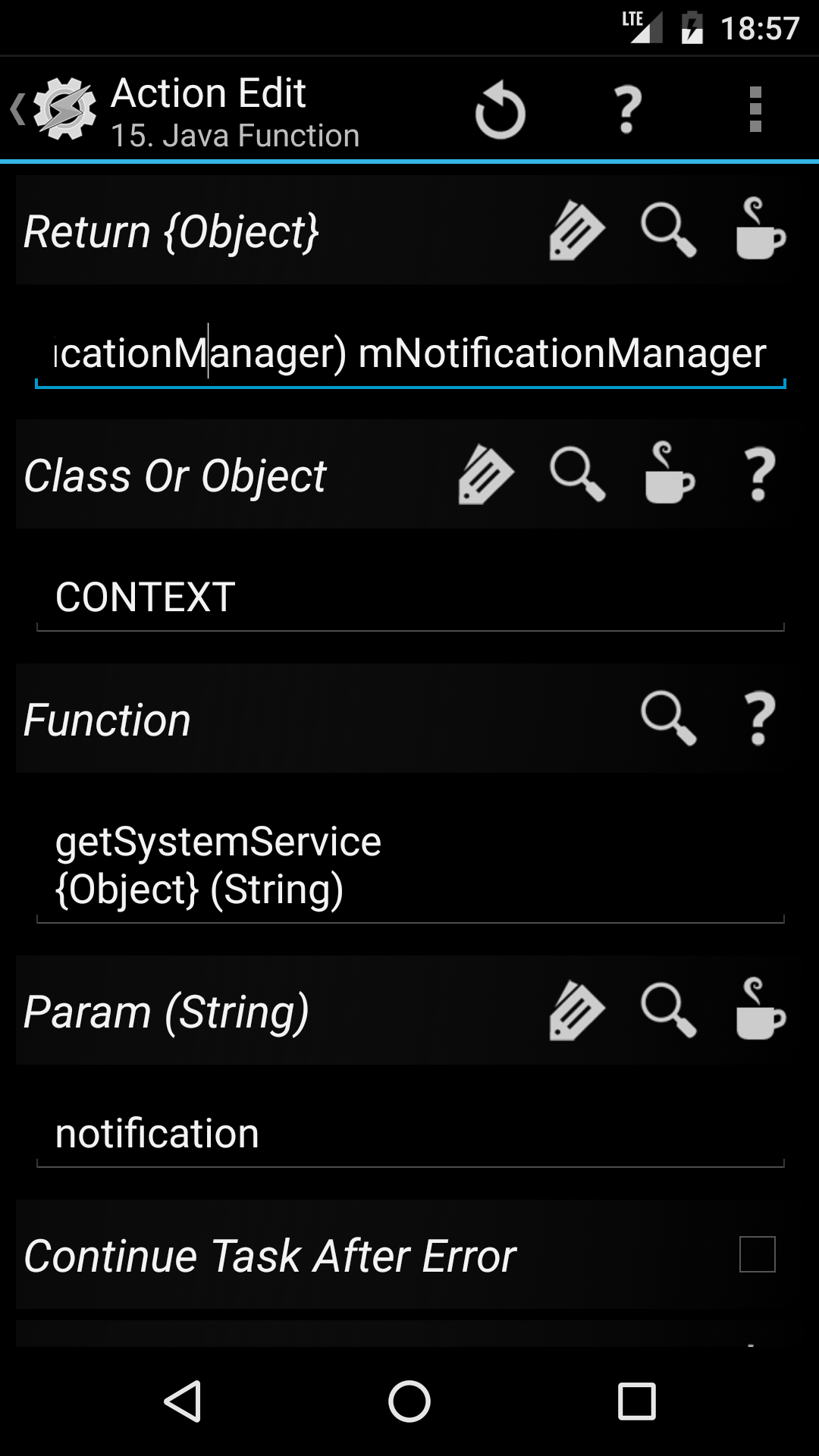Enable Continue Task After Error checkbox
This screenshot has width=819, height=1456.
[758, 1254]
